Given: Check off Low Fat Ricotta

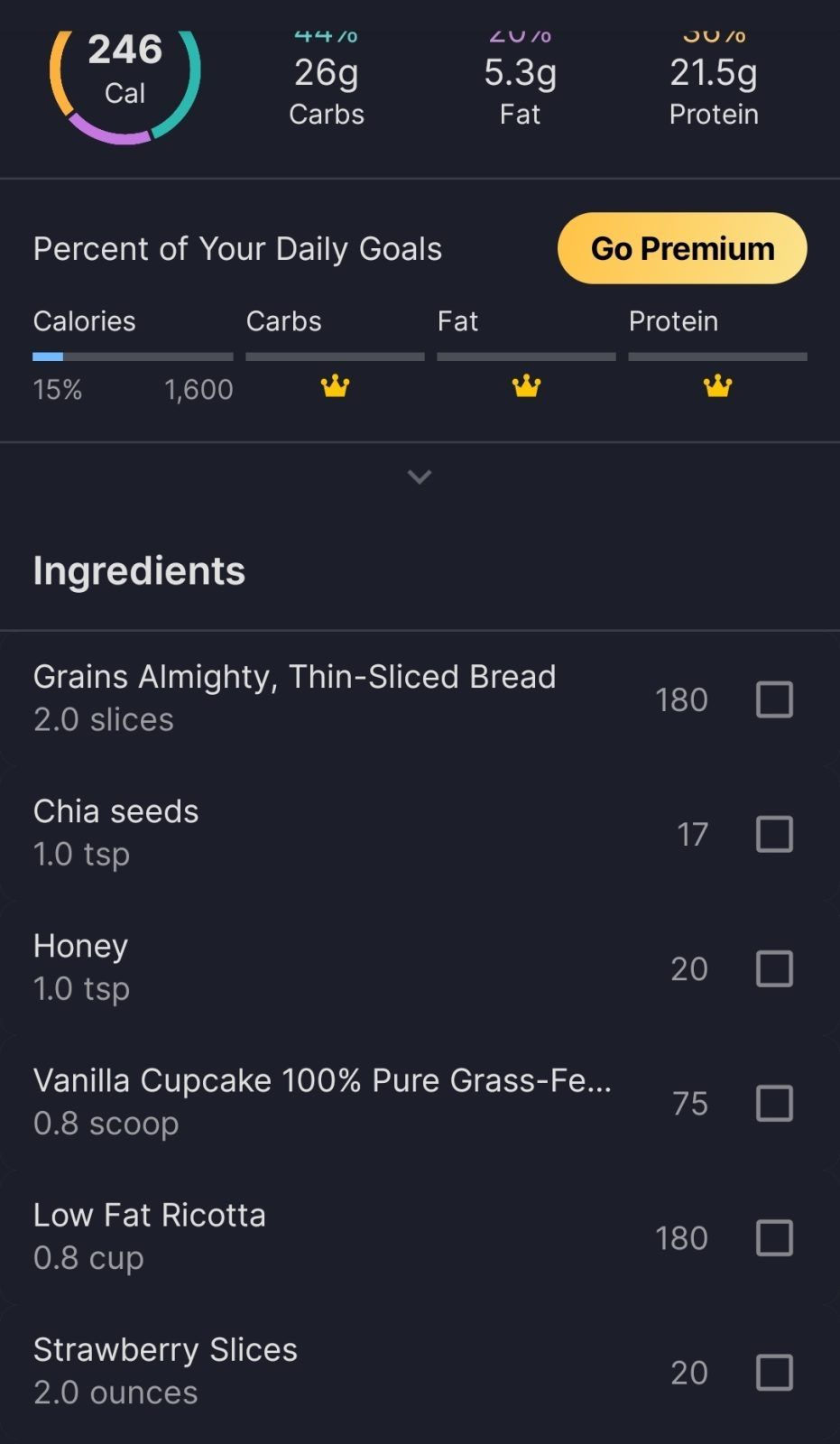Looking at the screenshot, I should tap(774, 1237).
